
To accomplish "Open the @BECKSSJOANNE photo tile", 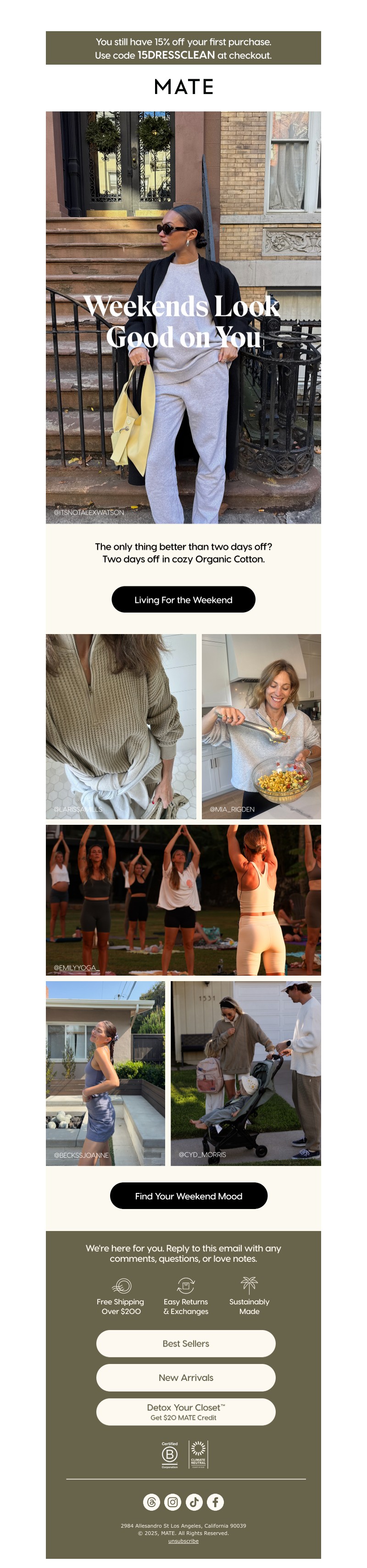I will pos(106,1073).
